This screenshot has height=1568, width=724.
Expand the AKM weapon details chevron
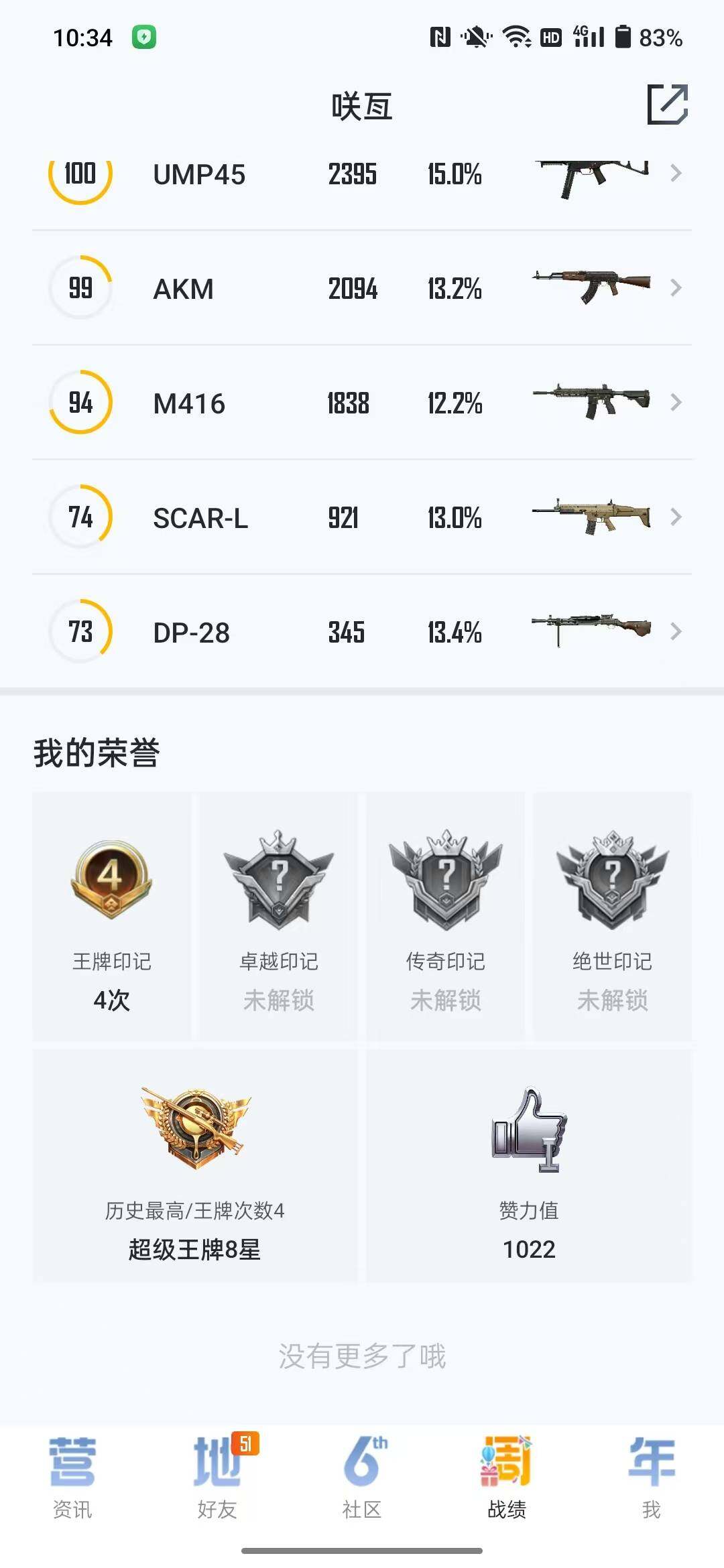(675, 289)
